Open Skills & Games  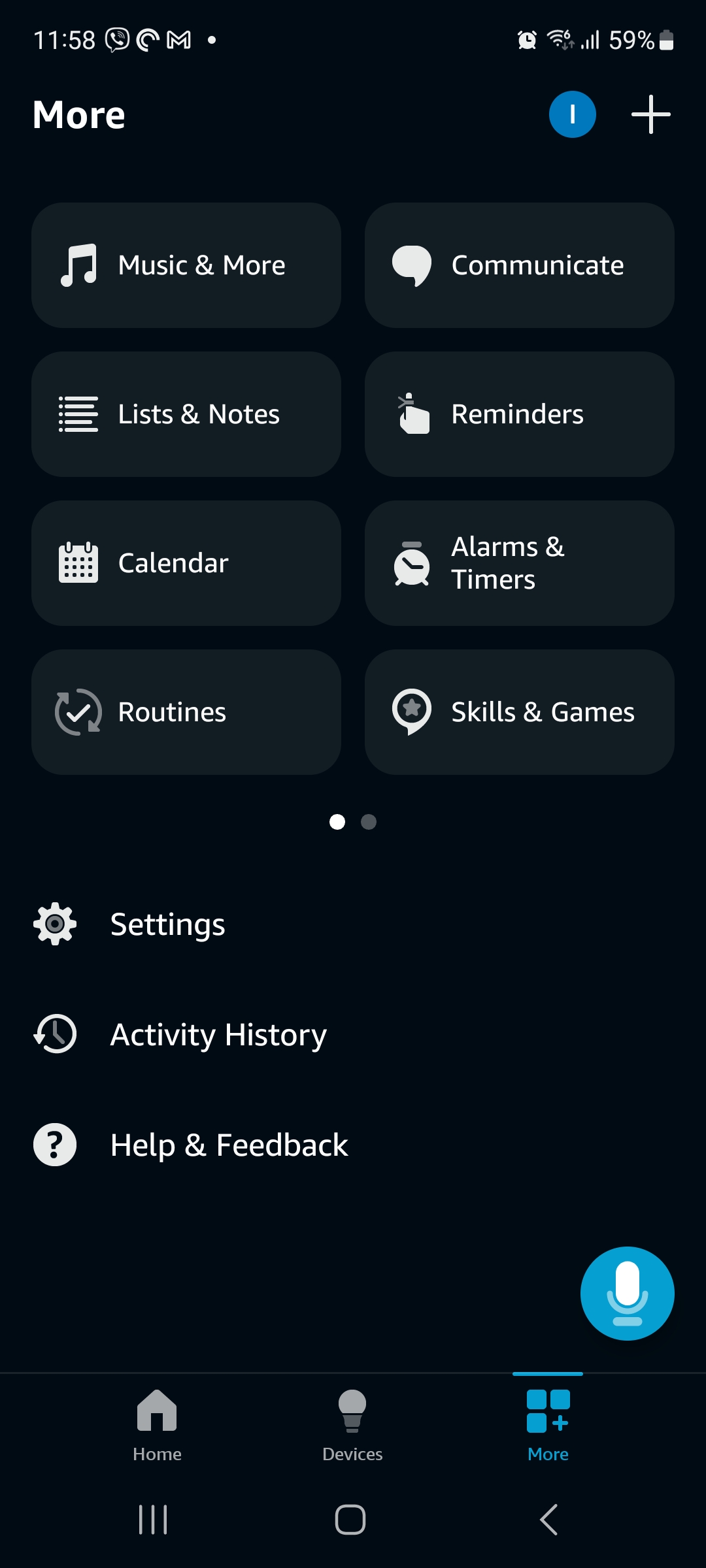(x=519, y=711)
